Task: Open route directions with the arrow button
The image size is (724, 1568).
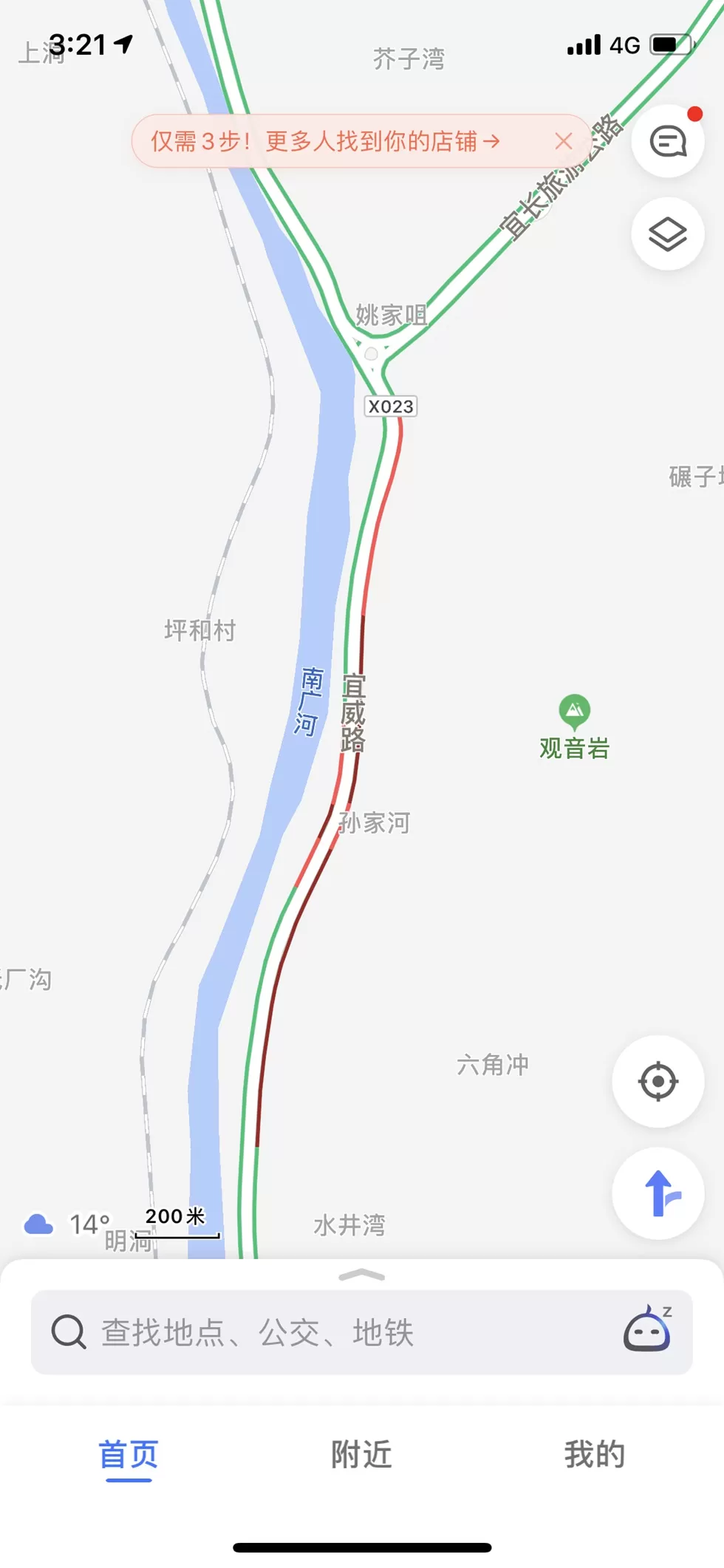Action: coord(658,1193)
